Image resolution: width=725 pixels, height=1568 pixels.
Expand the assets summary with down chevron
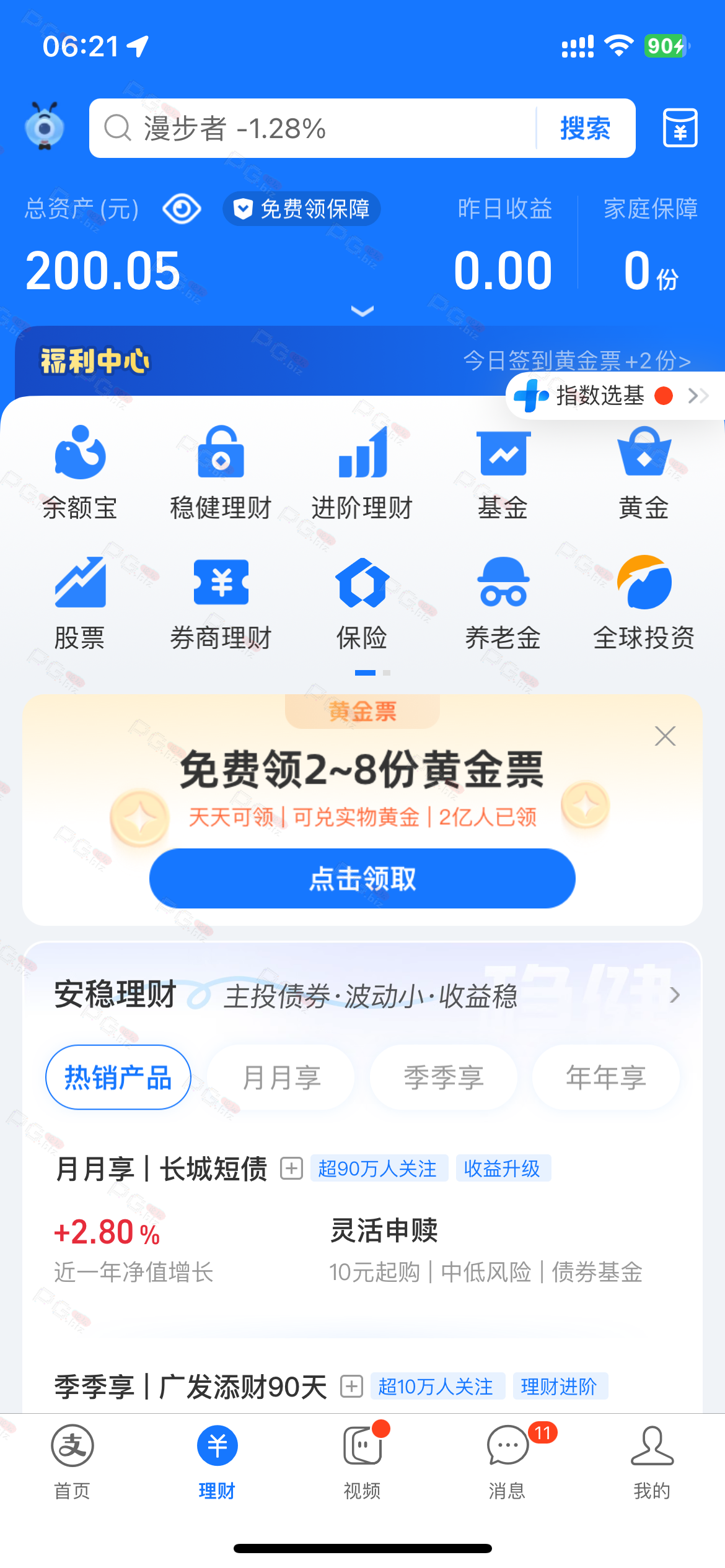coord(362,311)
